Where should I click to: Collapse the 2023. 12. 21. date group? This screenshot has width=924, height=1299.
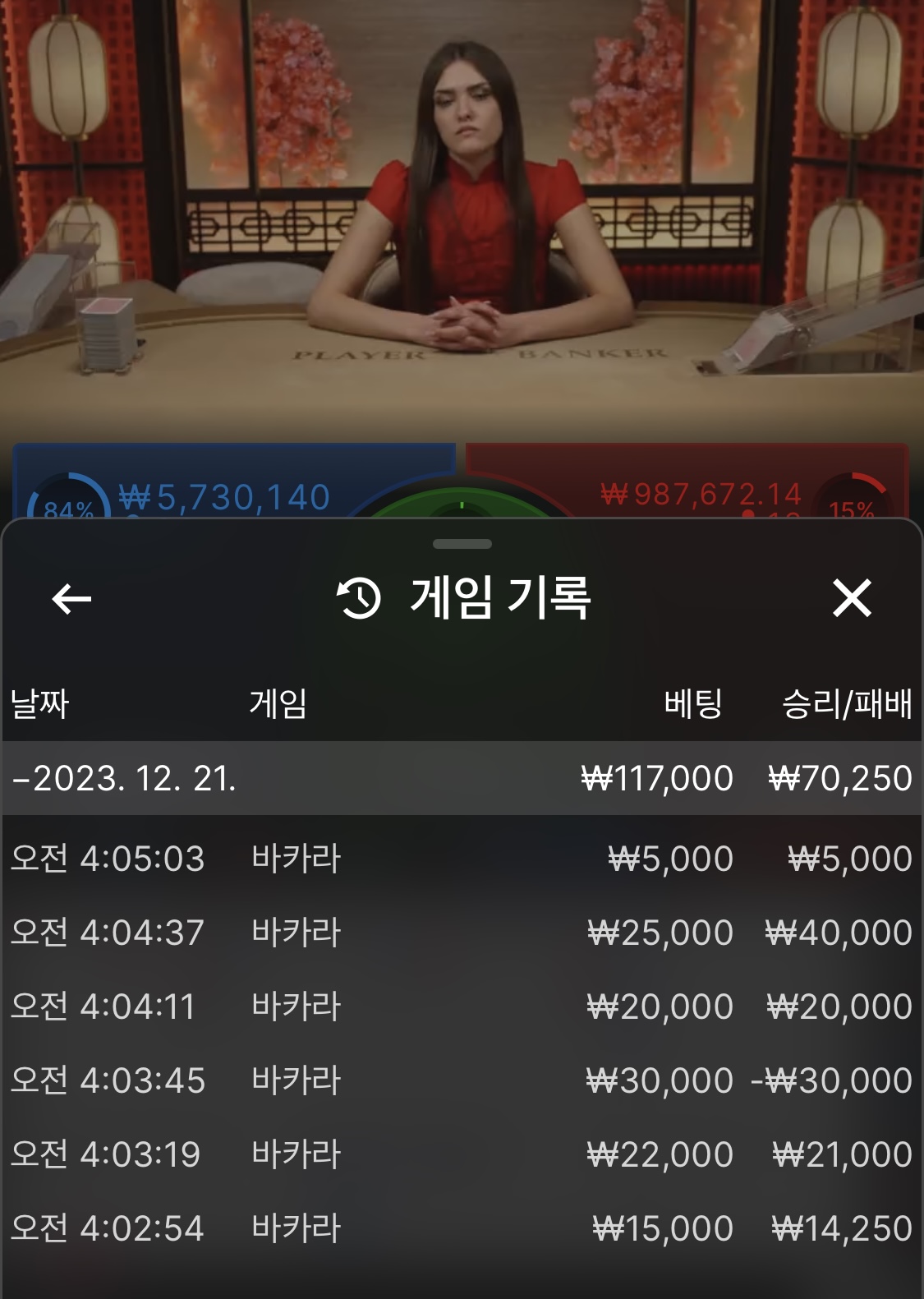coord(462,778)
